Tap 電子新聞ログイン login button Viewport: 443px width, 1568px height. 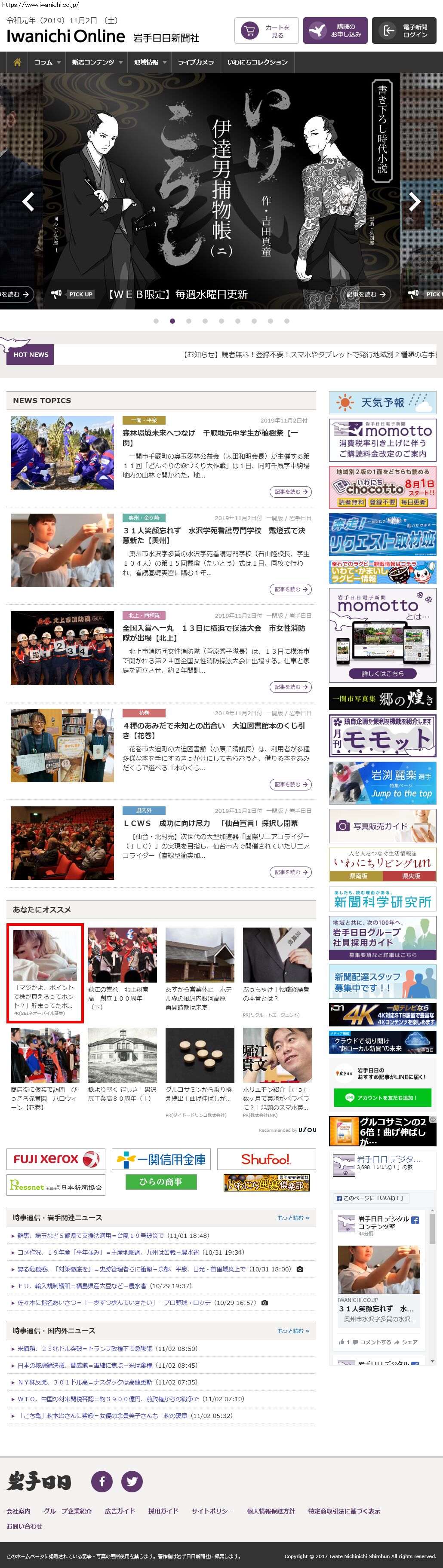(405, 31)
